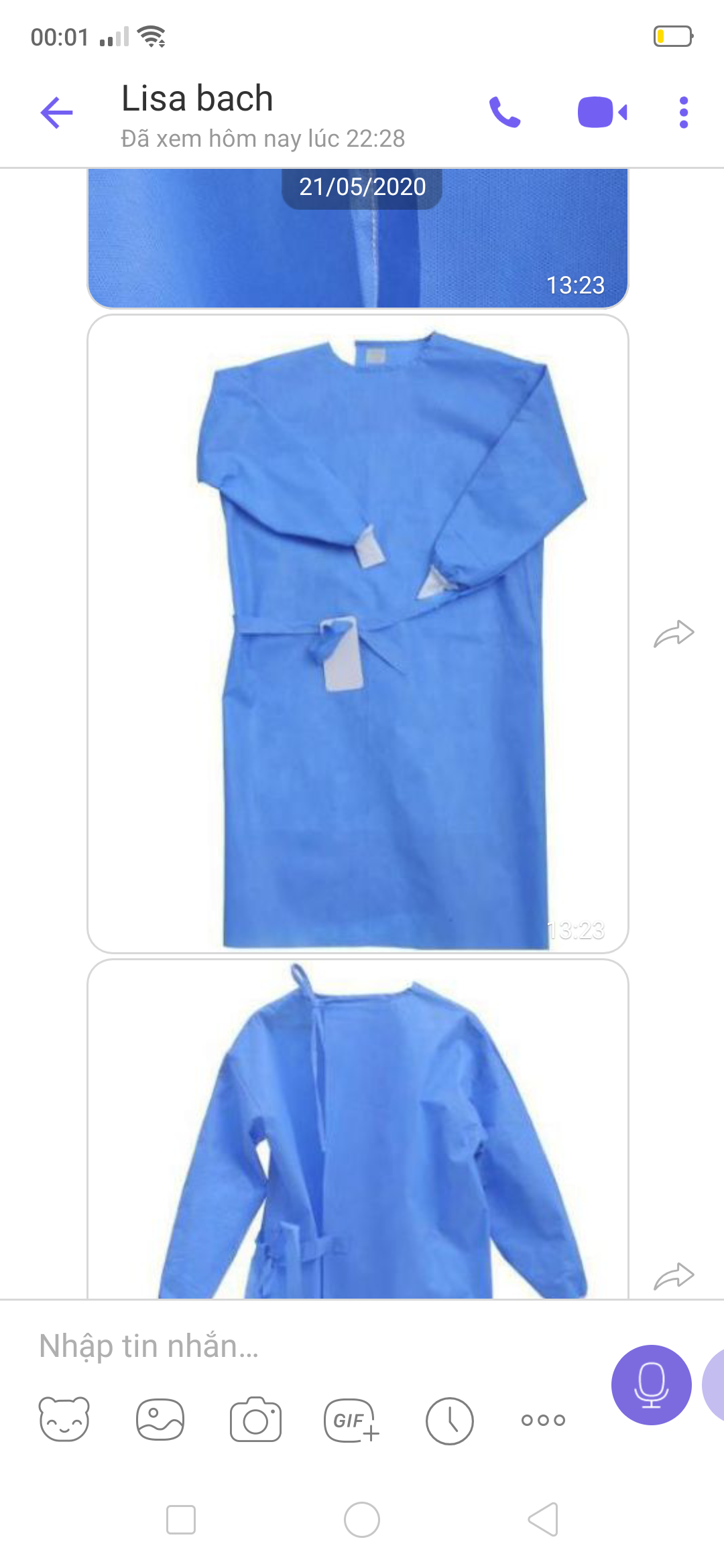Start a video call with Lisa bach
The height and width of the screenshot is (1568, 724).
tap(602, 113)
